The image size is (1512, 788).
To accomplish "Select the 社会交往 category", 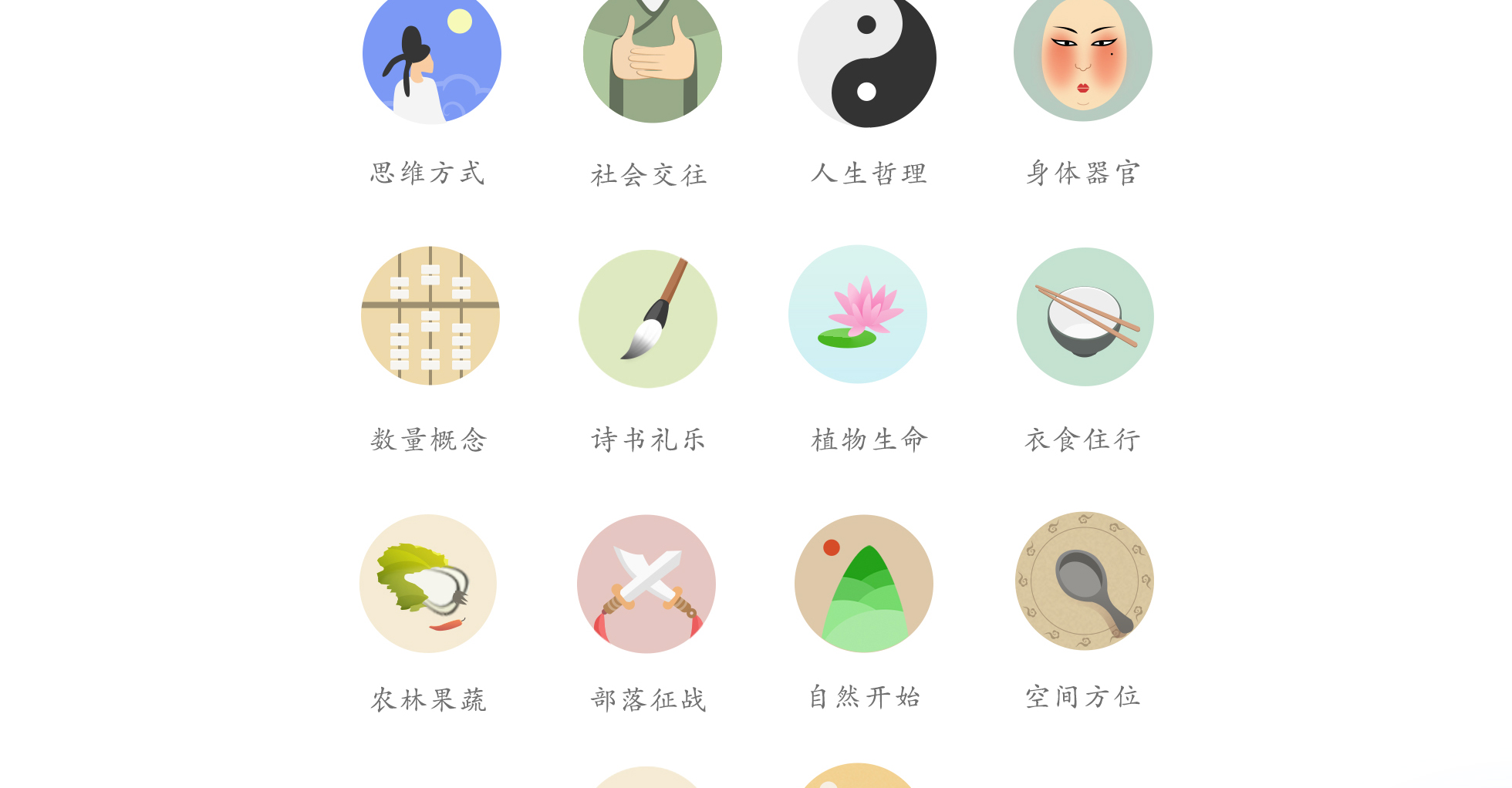I will click(x=652, y=58).
